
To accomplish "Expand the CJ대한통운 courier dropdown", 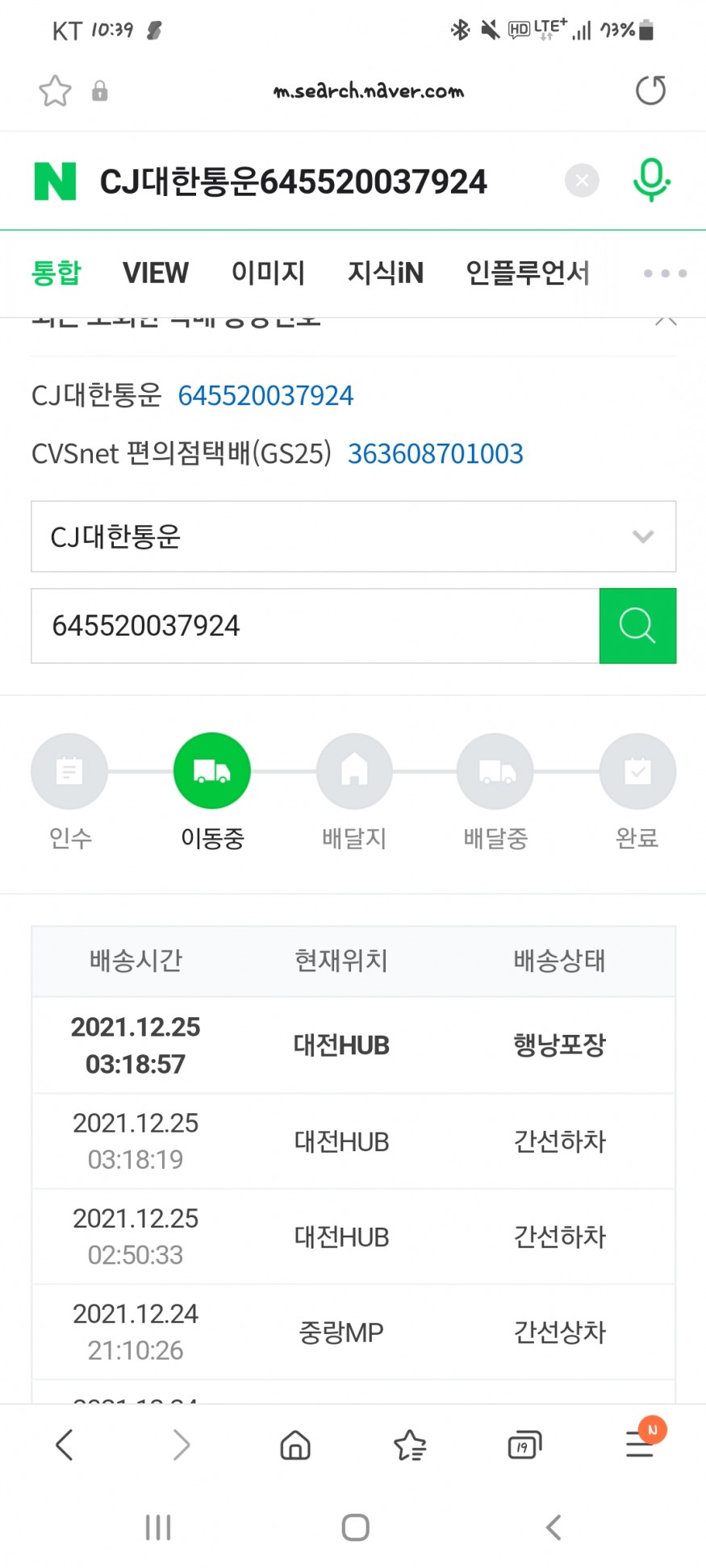I will (353, 536).
